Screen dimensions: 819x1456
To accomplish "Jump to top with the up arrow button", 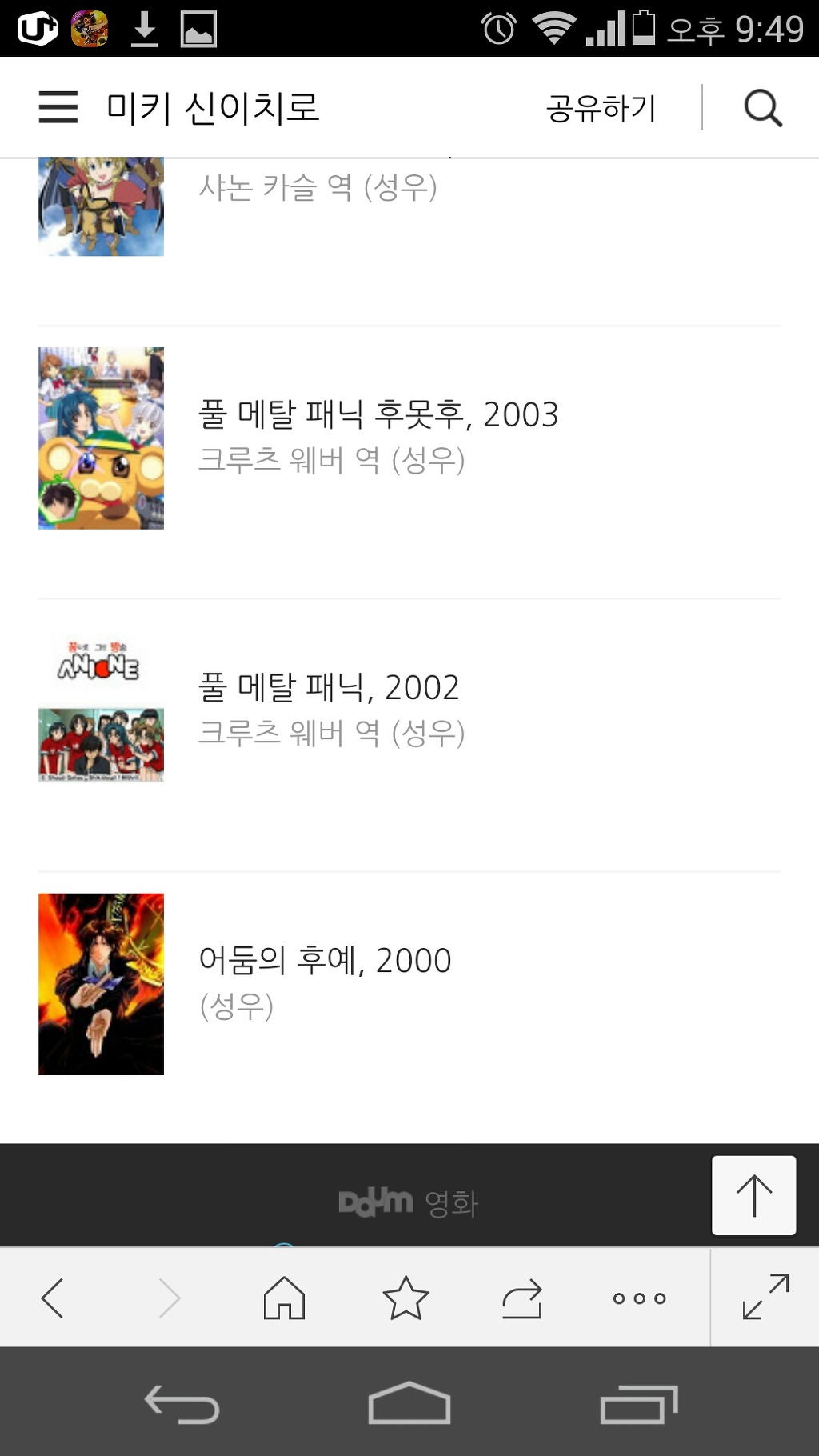I will 753,1195.
